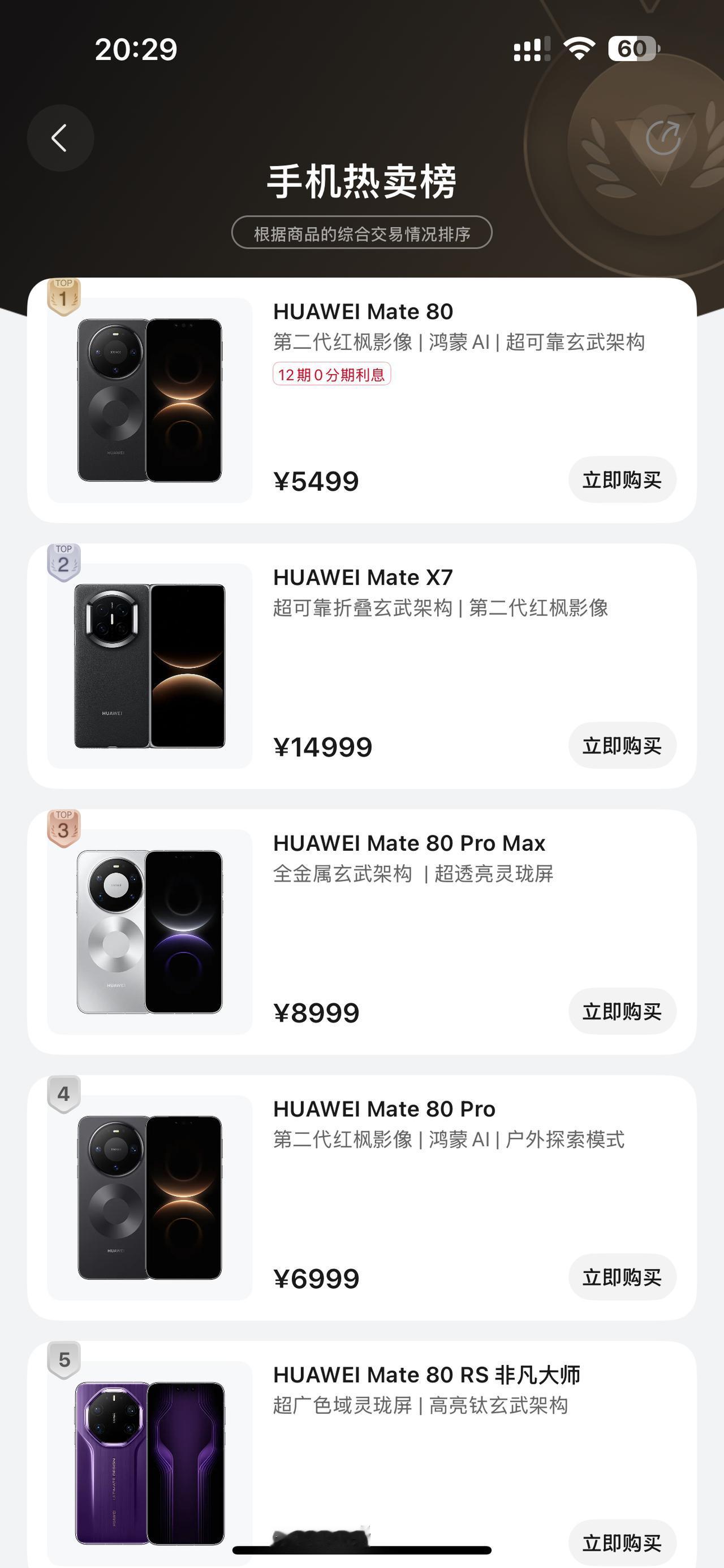Tap 立即购买 for HUAWEI Mate X7

[622, 746]
